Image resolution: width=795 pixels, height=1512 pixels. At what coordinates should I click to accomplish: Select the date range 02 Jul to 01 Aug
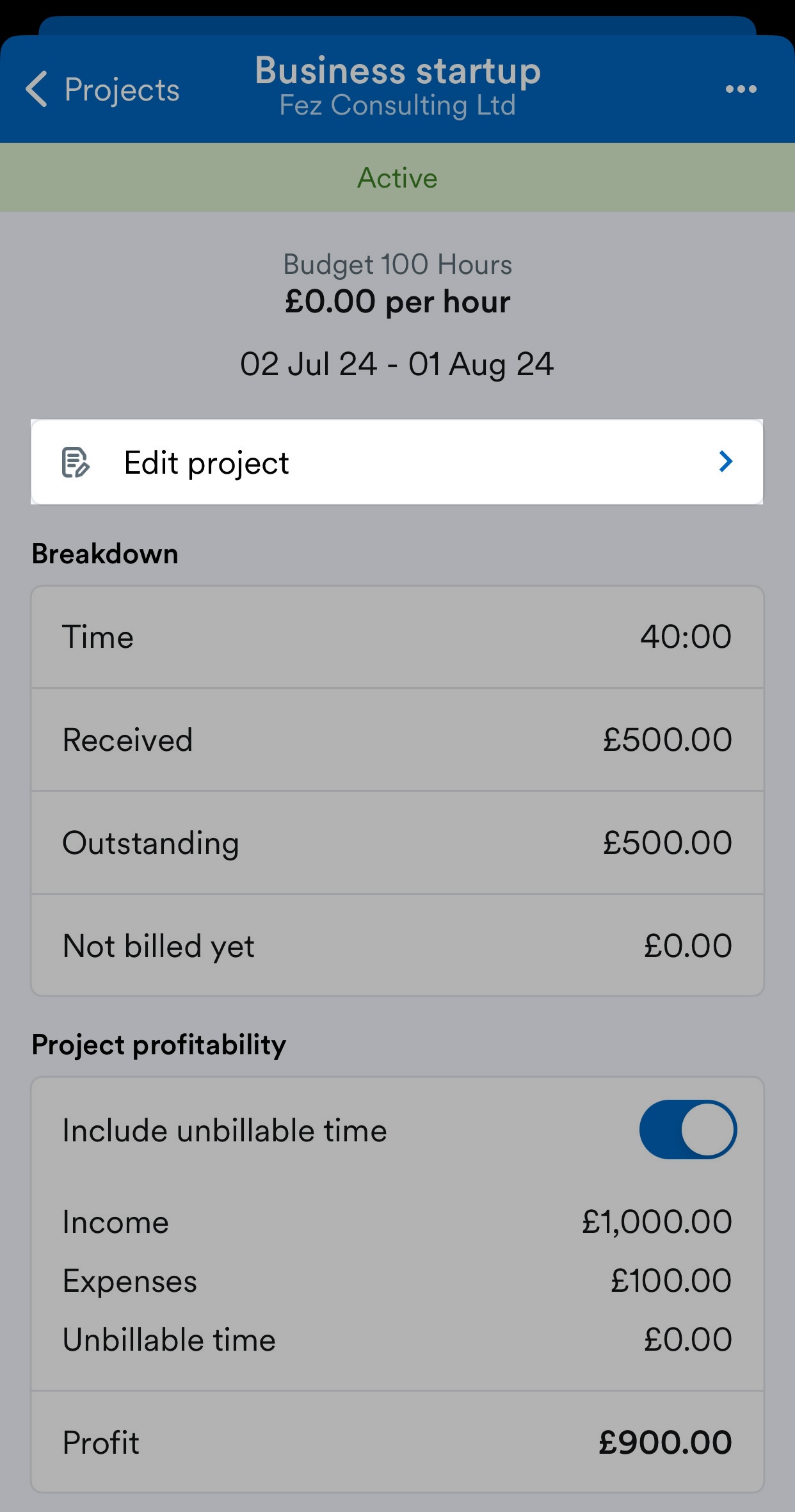pyautogui.click(x=397, y=363)
